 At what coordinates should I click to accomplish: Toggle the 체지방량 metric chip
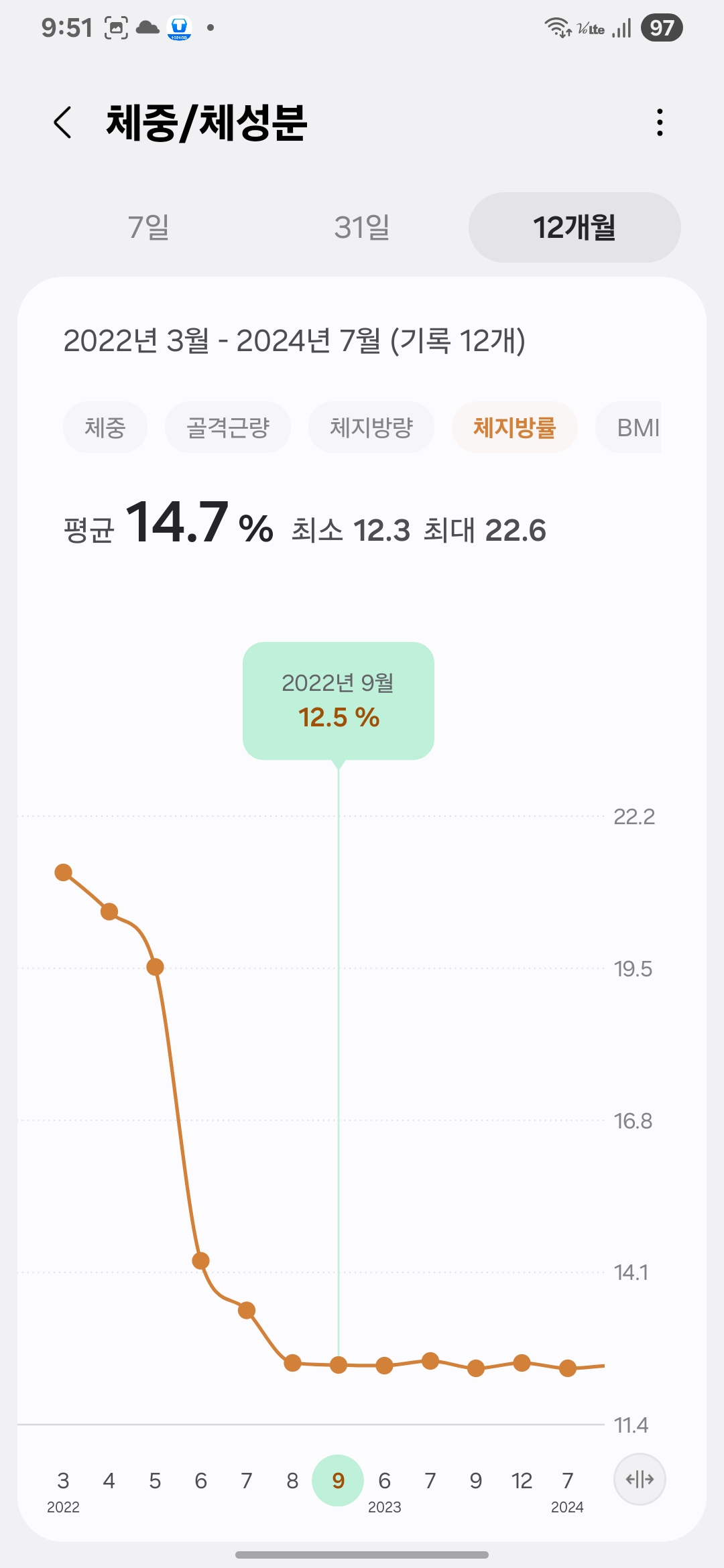point(371,427)
